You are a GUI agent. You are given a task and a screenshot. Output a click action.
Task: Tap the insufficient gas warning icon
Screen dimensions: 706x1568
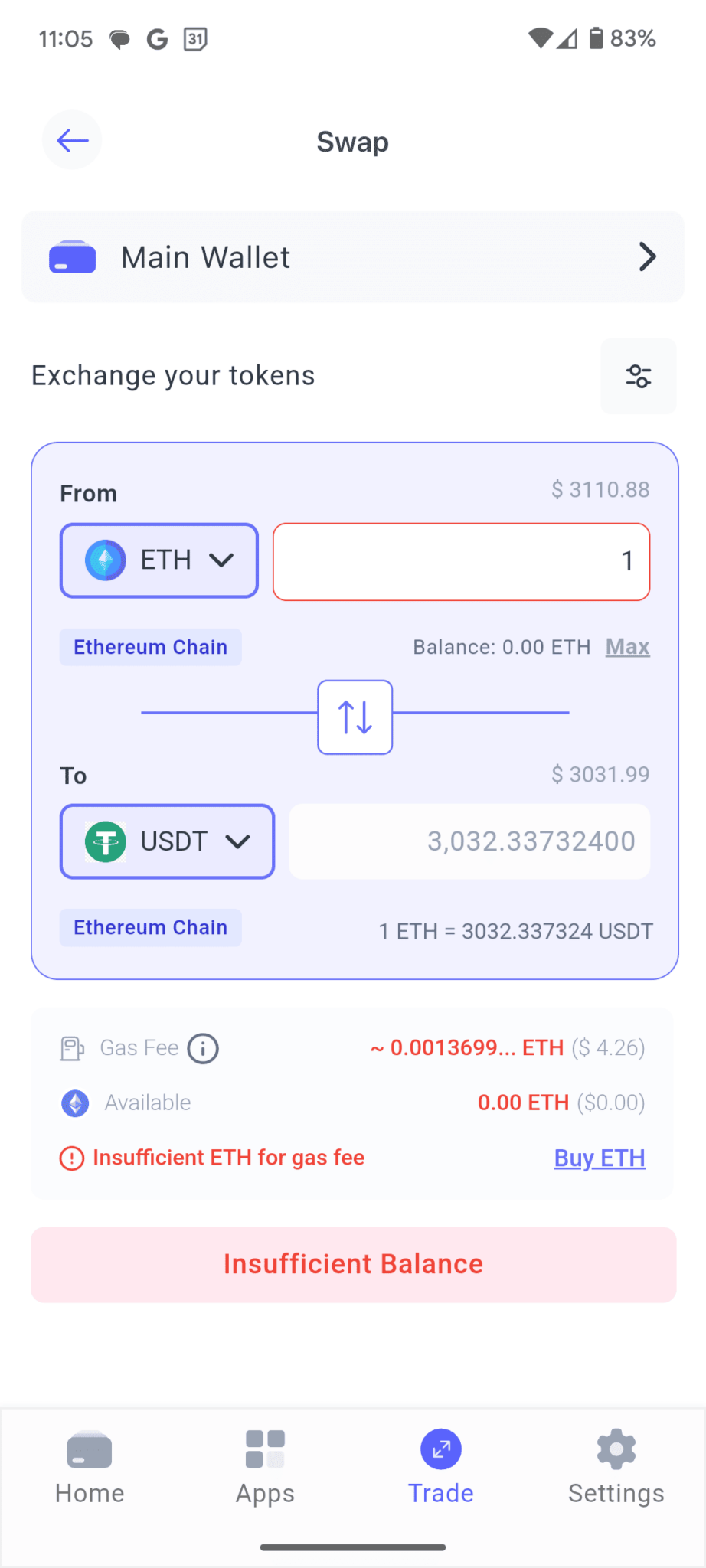(70, 1158)
